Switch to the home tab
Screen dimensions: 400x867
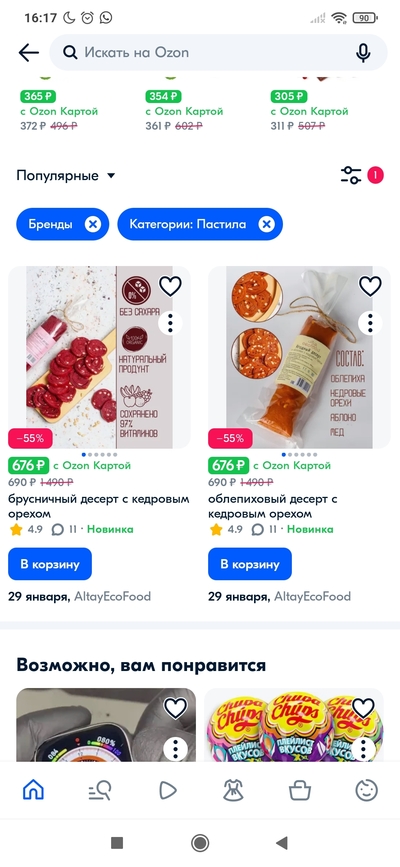click(33, 791)
